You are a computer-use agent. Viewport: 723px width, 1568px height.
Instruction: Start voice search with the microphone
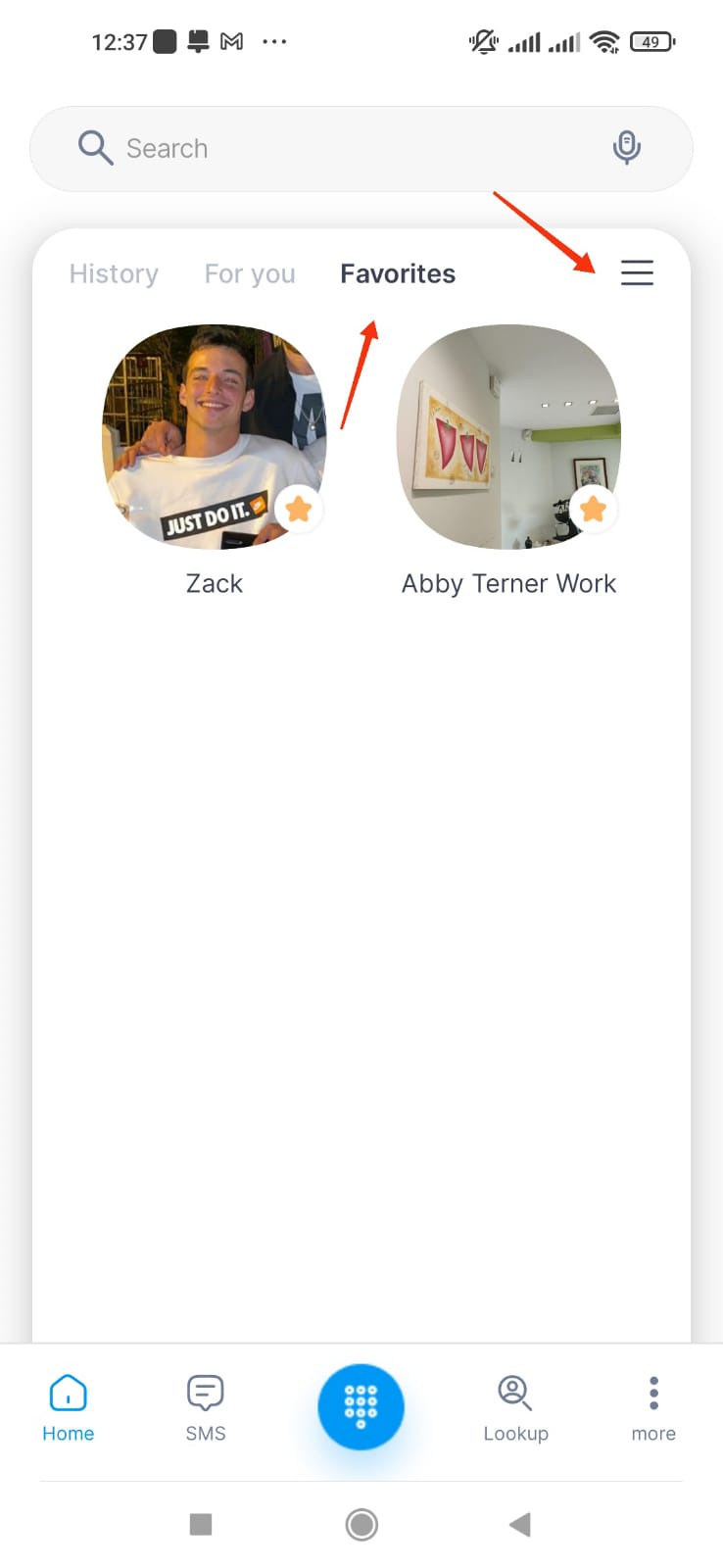[626, 148]
